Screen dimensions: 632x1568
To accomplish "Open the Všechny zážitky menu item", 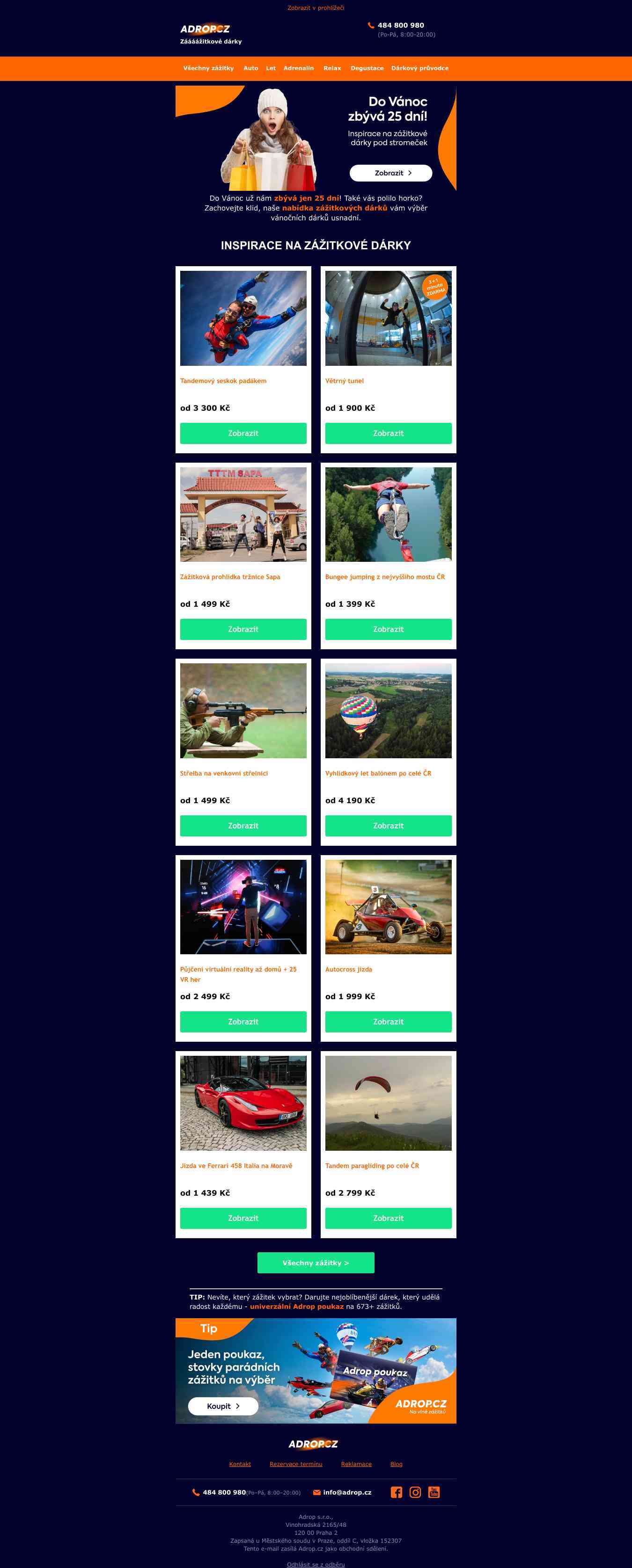I will tap(208, 68).
